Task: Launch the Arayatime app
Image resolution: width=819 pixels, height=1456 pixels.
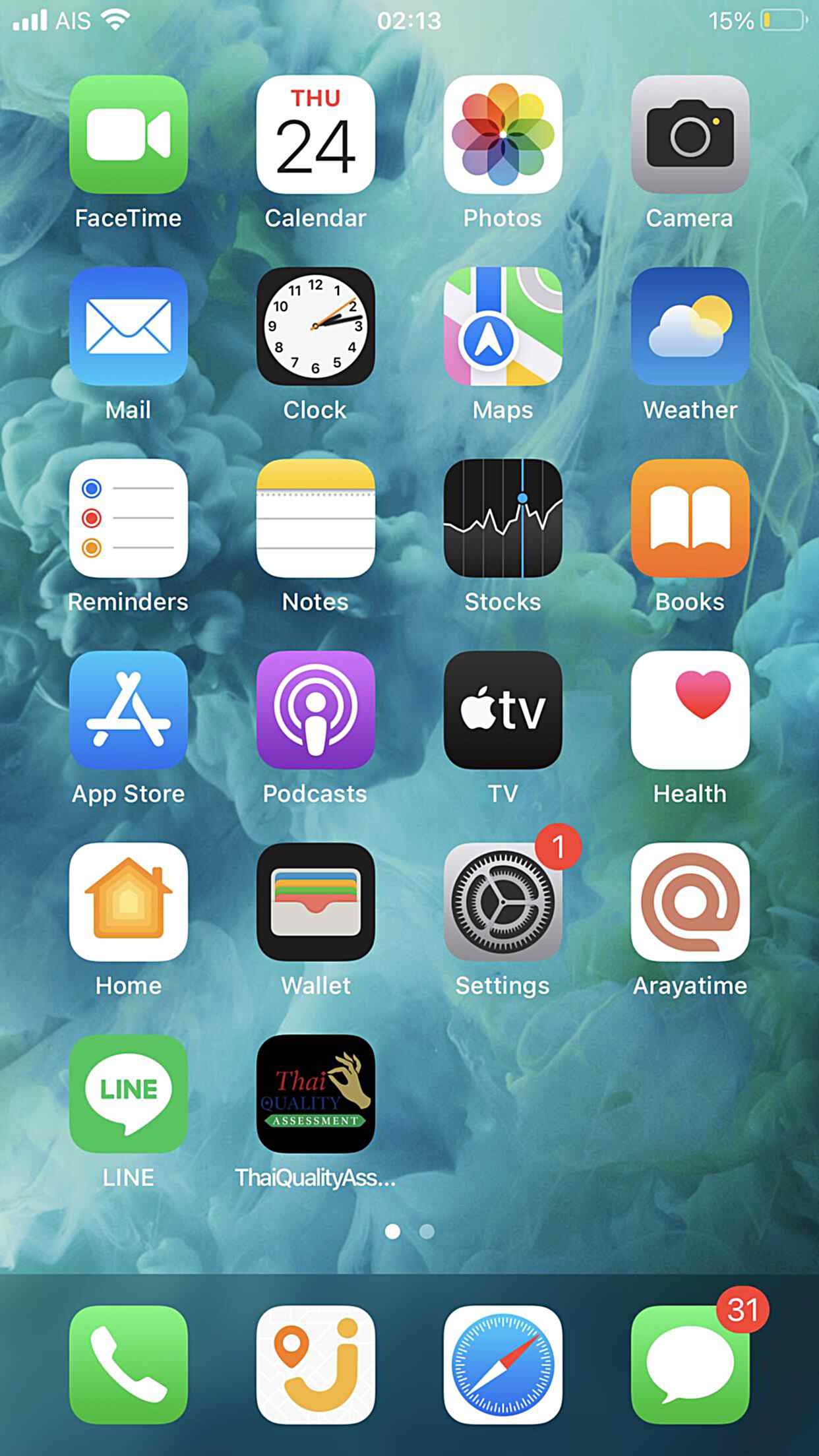Action: tap(690, 902)
